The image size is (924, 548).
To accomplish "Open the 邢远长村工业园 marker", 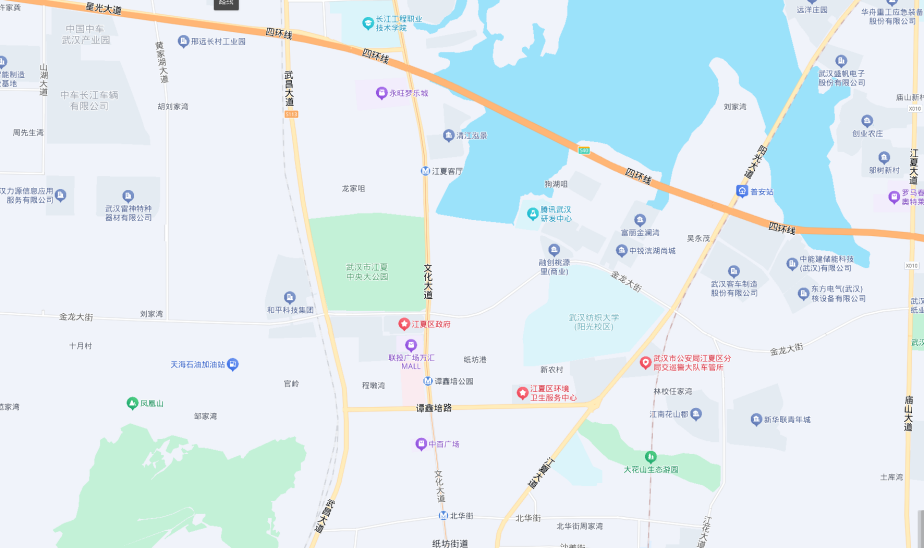I will pos(183,42).
